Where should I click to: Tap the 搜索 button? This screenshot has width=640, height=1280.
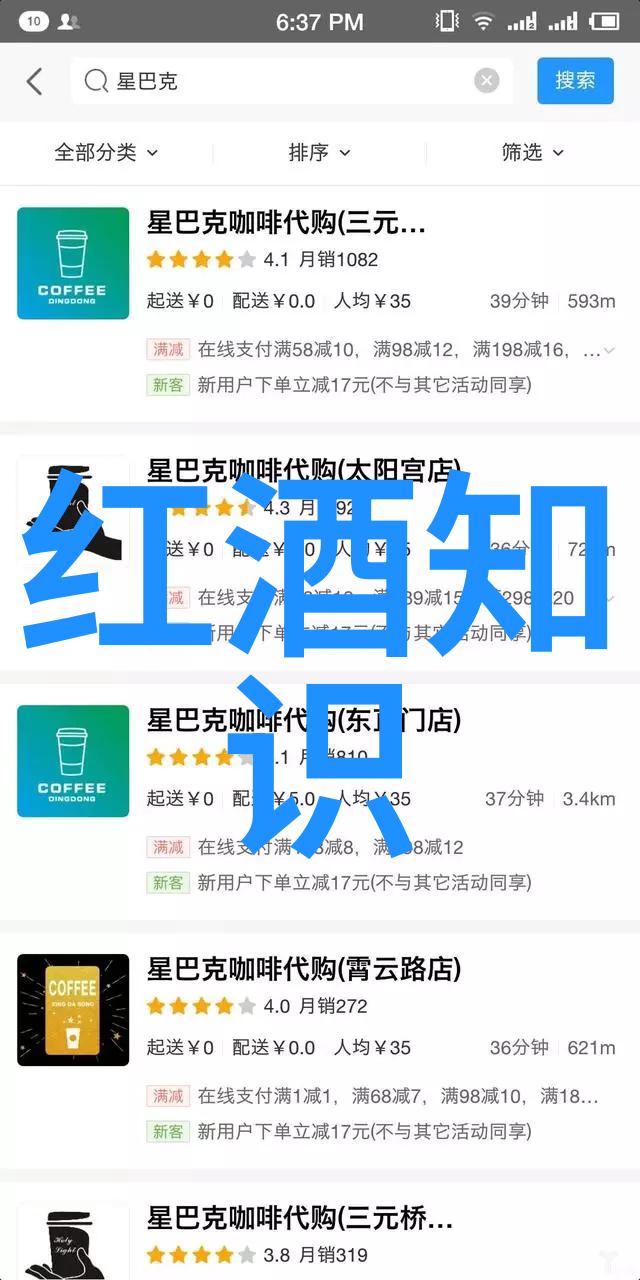coord(575,81)
